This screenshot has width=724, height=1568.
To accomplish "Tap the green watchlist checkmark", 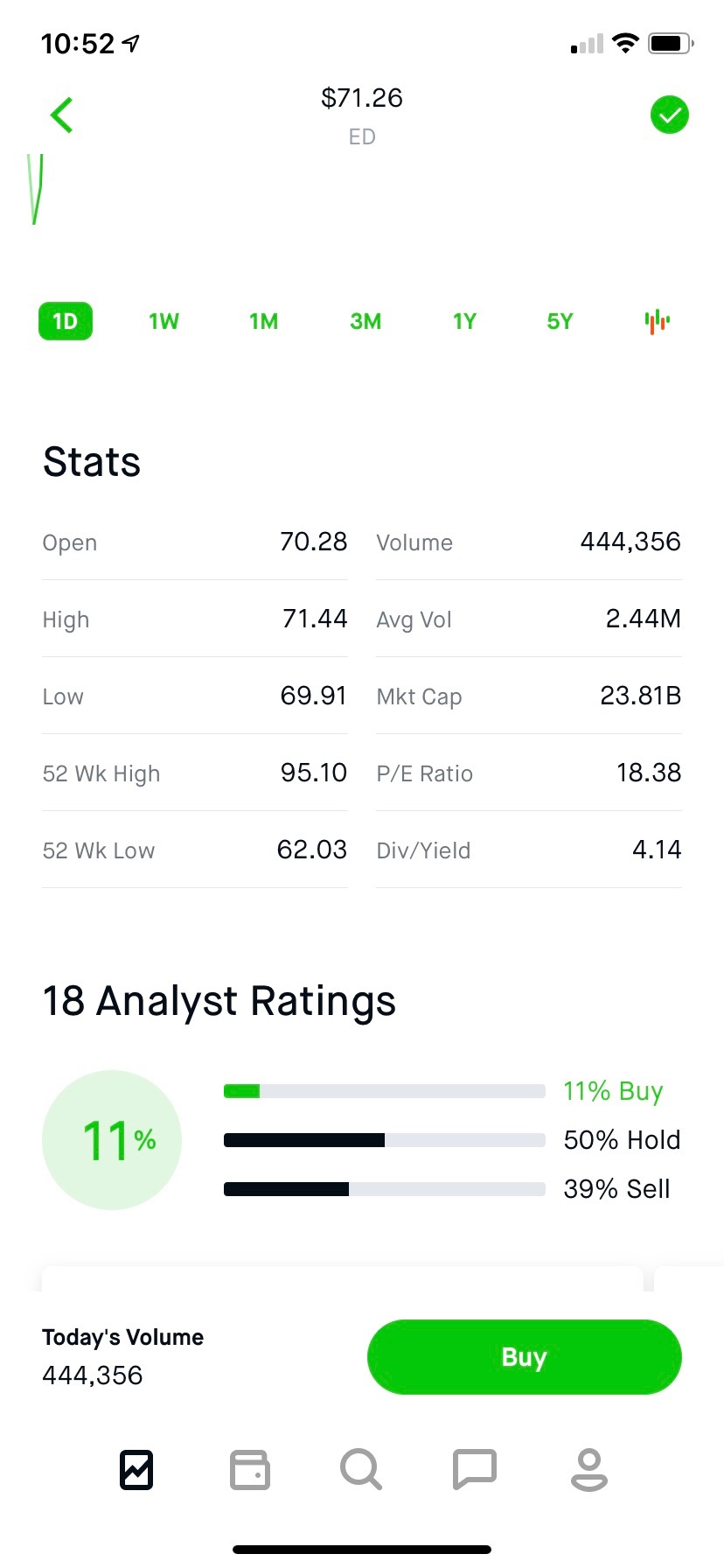I will point(670,115).
